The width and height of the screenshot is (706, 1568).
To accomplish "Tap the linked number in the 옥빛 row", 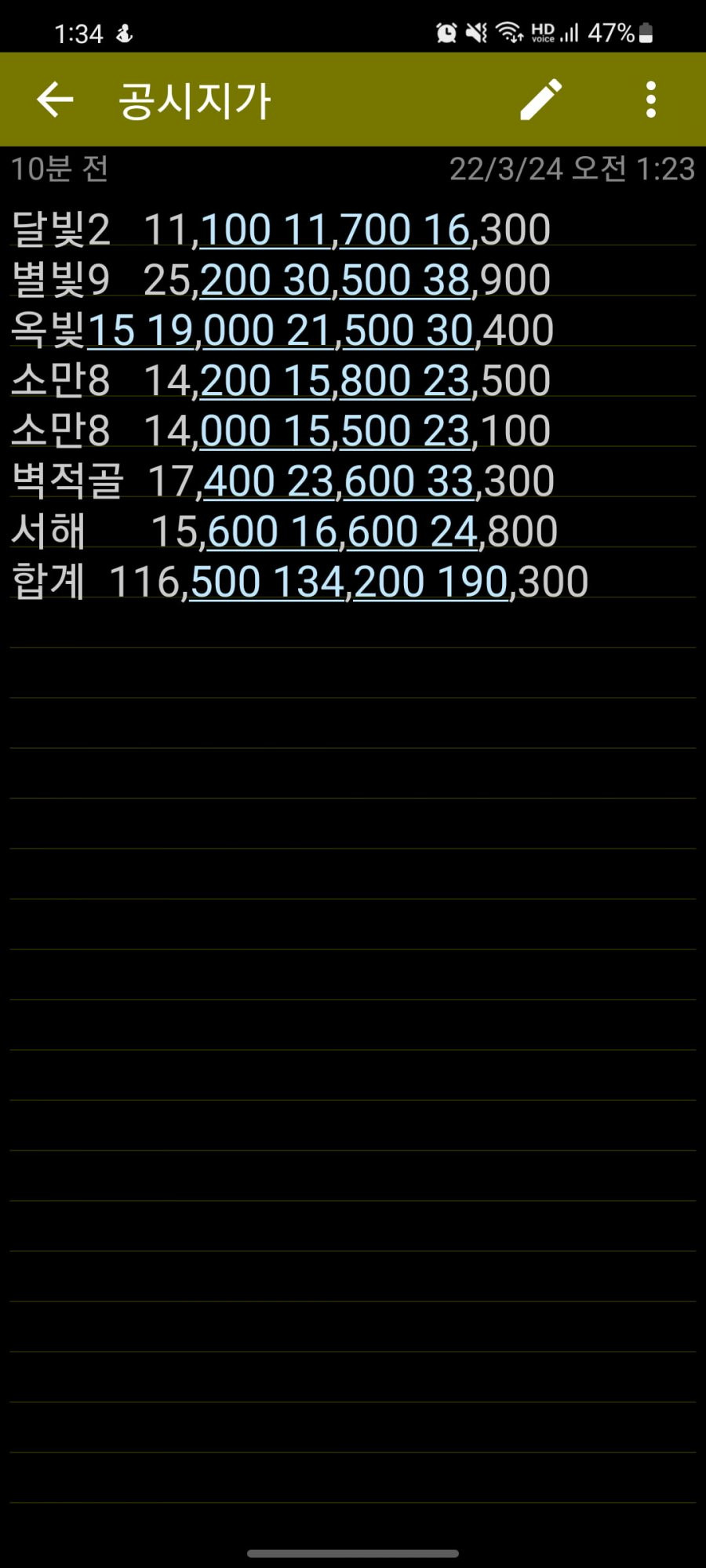I will point(281,331).
